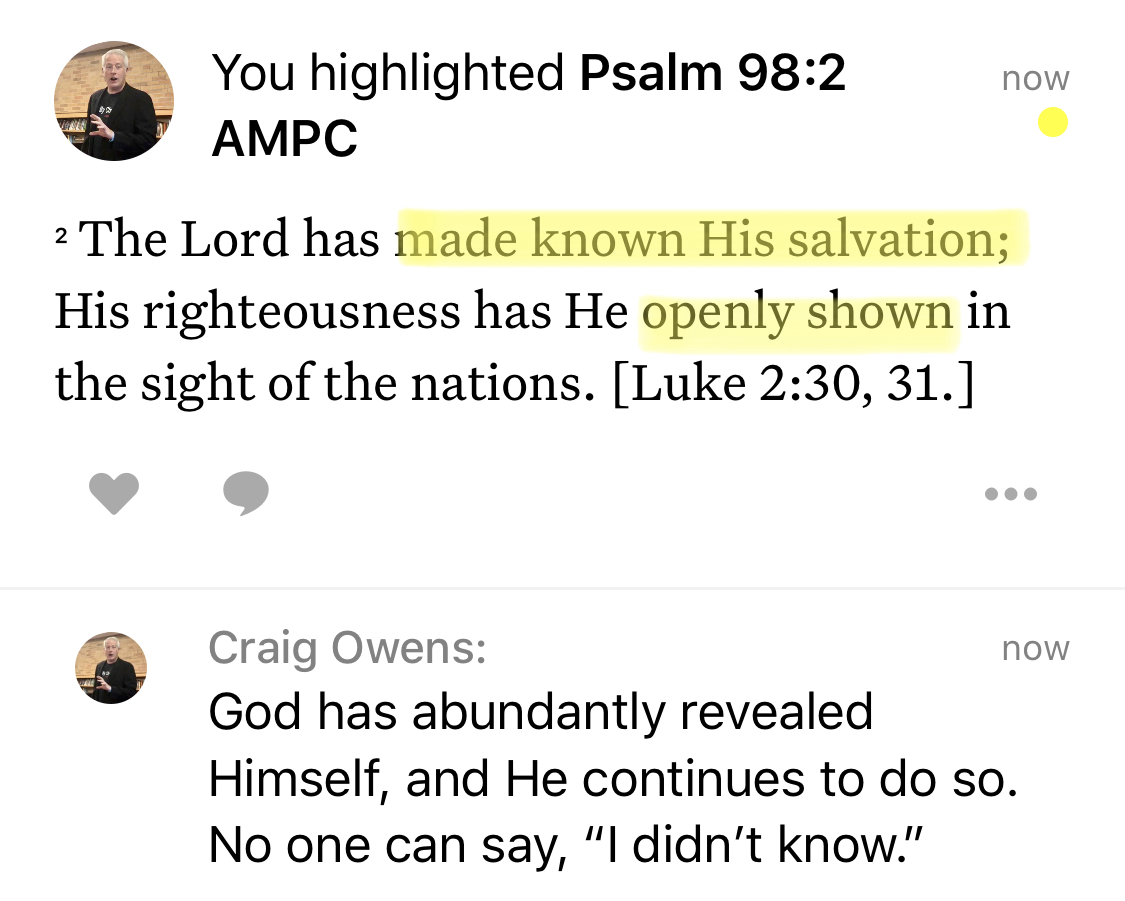Open the profile photo beside the highlight
Image resolution: width=1125 pixels, height=901 pixels.
pos(114,101)
